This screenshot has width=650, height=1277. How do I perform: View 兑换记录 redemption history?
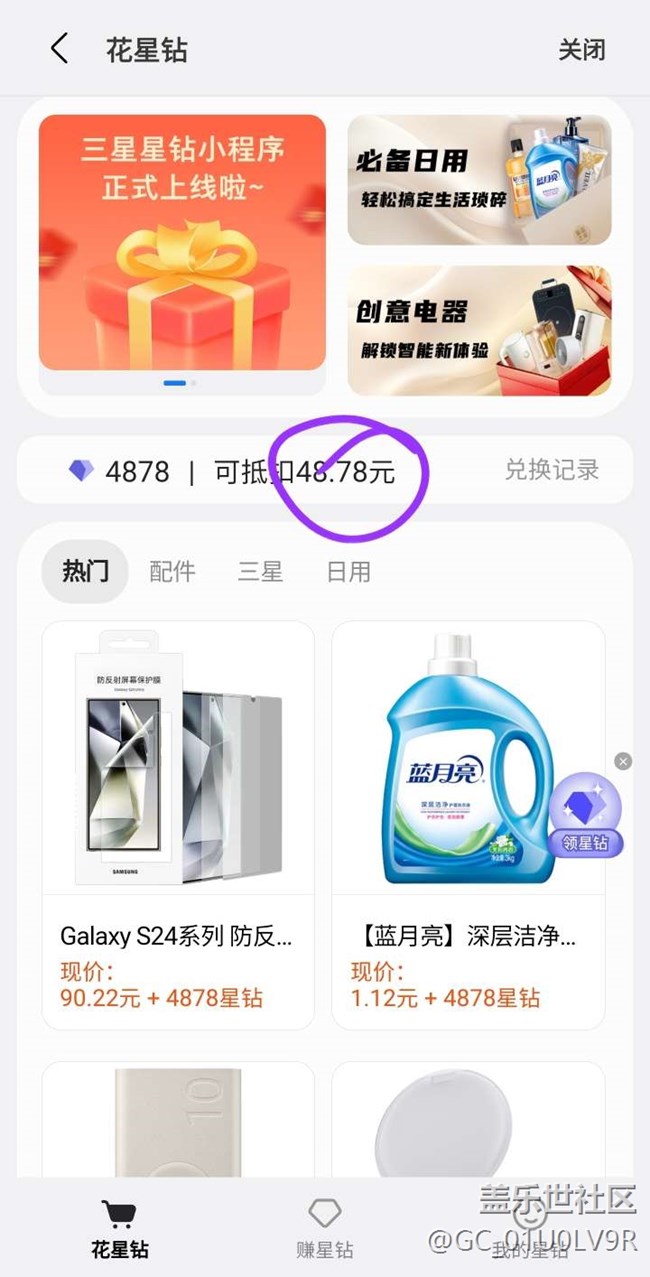[x=551, y=470]
